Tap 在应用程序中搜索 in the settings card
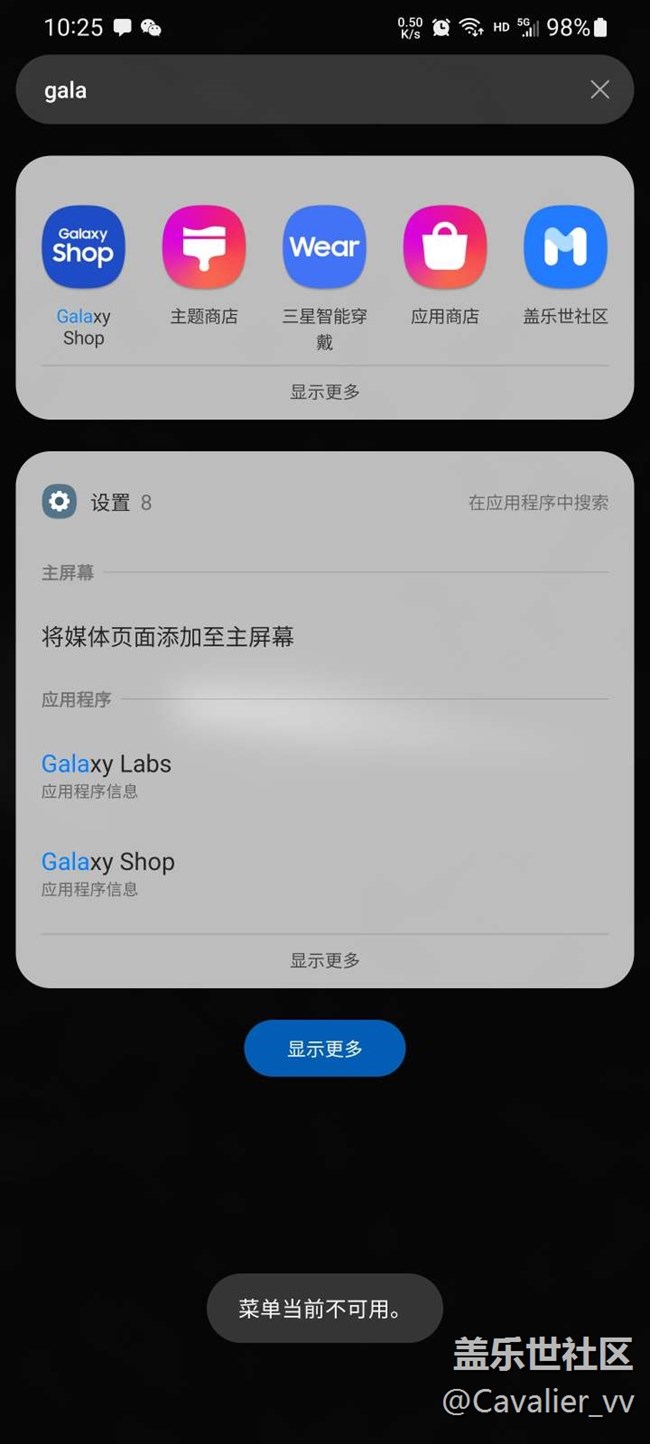 coord(538,503)
